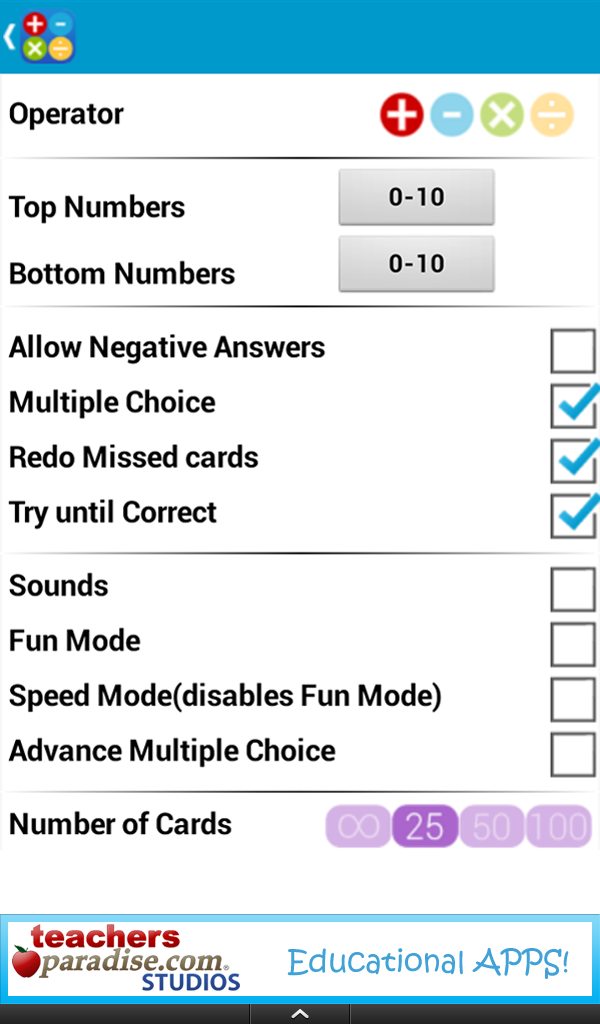Enable Fun Mode
The height and width of the screenshot is (1024, 600).
point(573,644)
